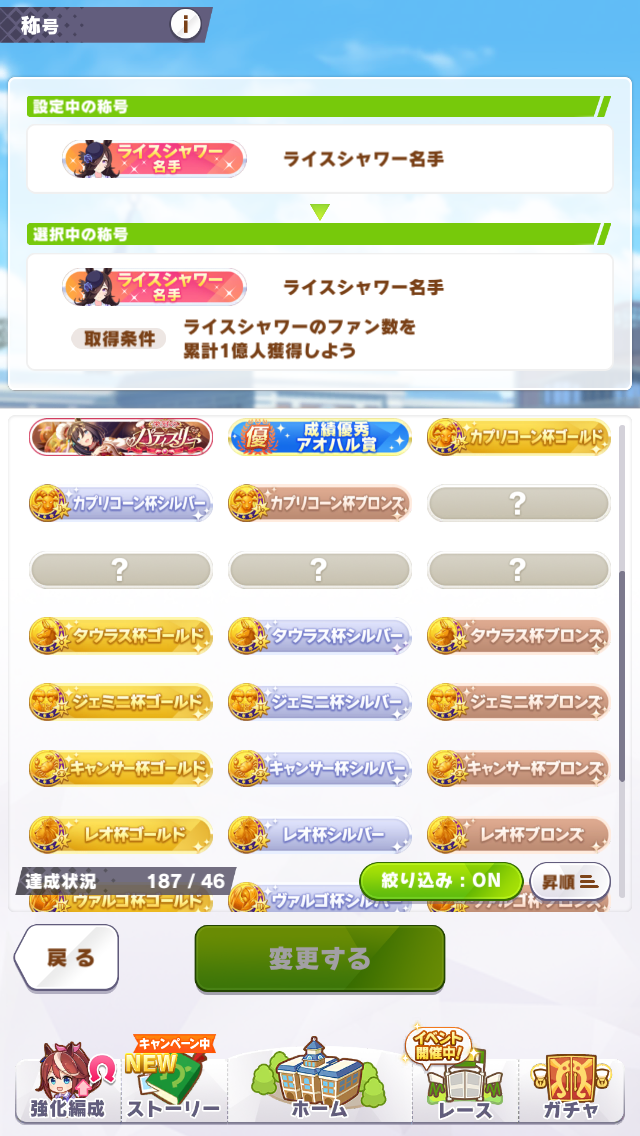Viewport: 640px width, 1136px height.
Task: Select the タウラス杯ブロンズ title
Action: (518, 635)
